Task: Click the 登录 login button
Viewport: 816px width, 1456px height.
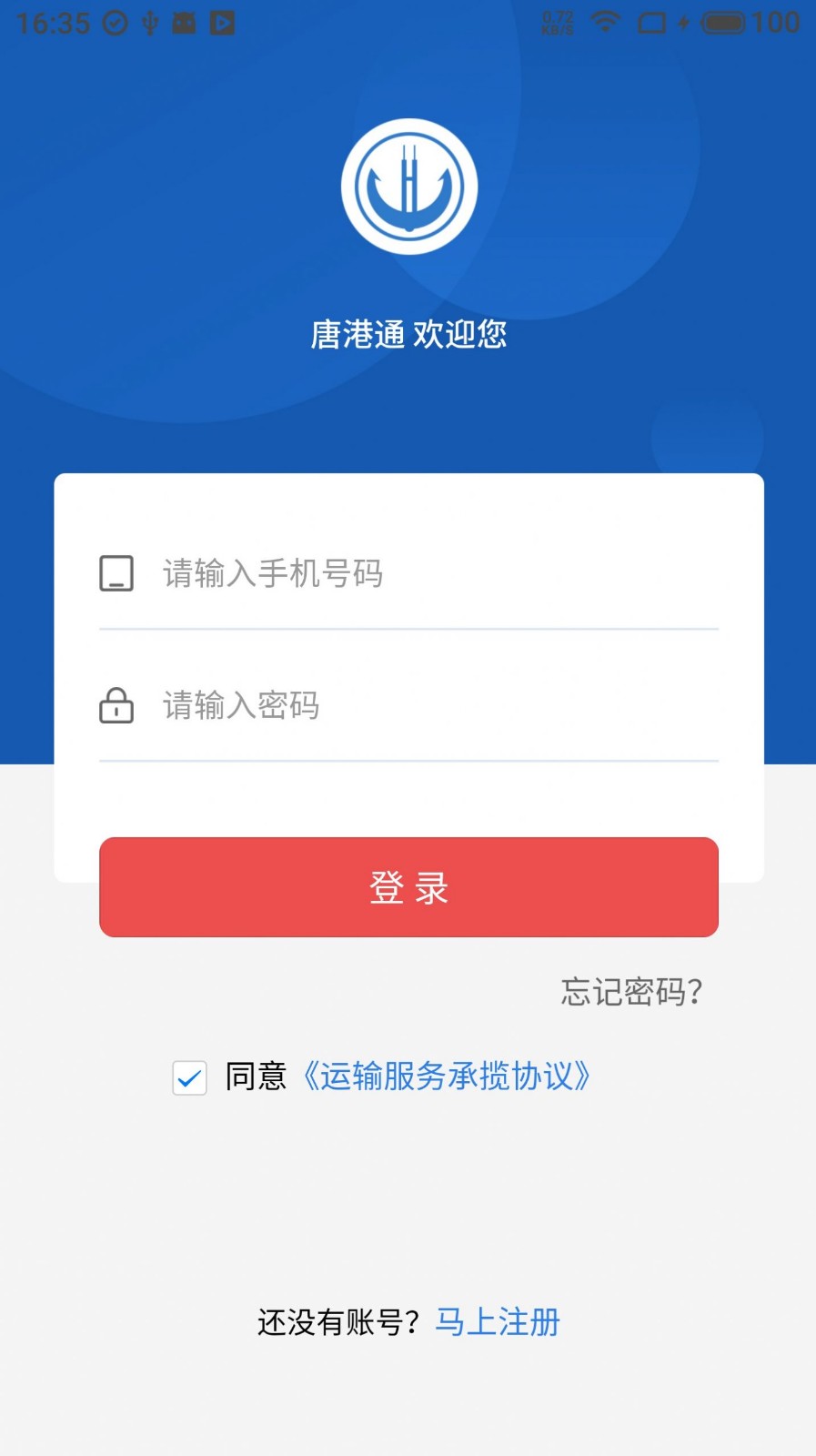Action: tap(408, 887)
